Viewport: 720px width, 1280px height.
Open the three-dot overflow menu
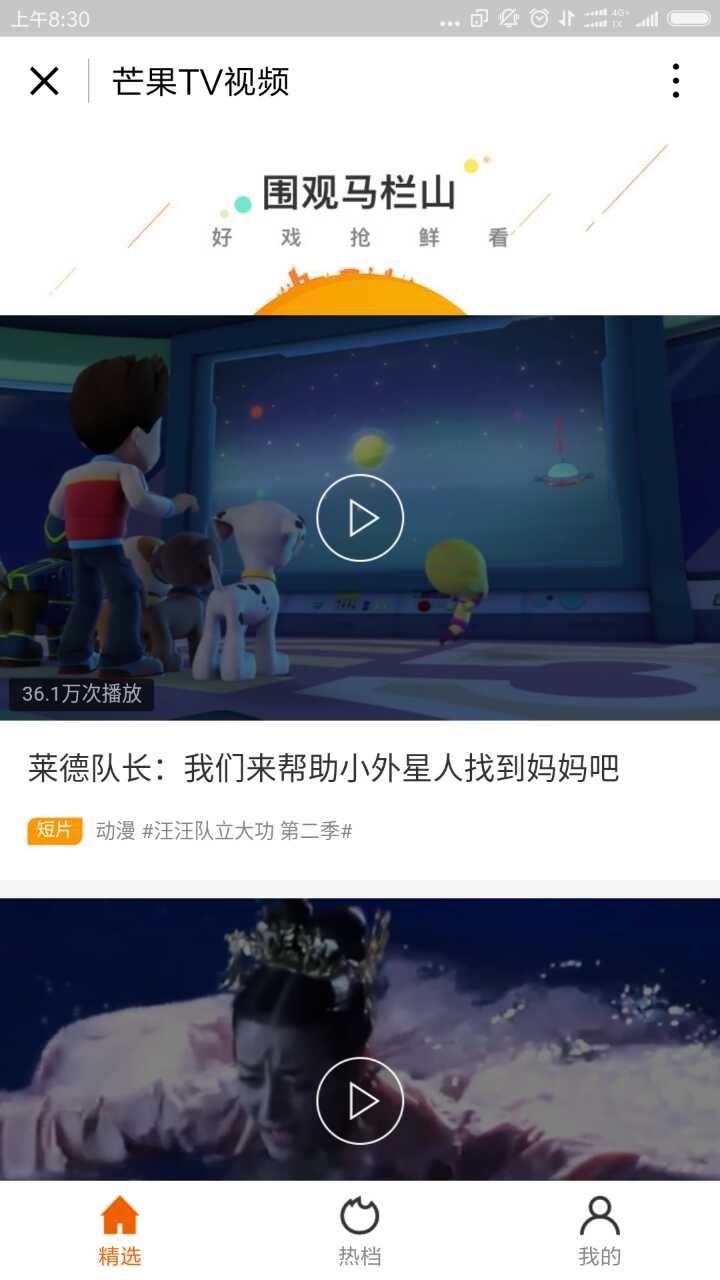click(676, 81)
